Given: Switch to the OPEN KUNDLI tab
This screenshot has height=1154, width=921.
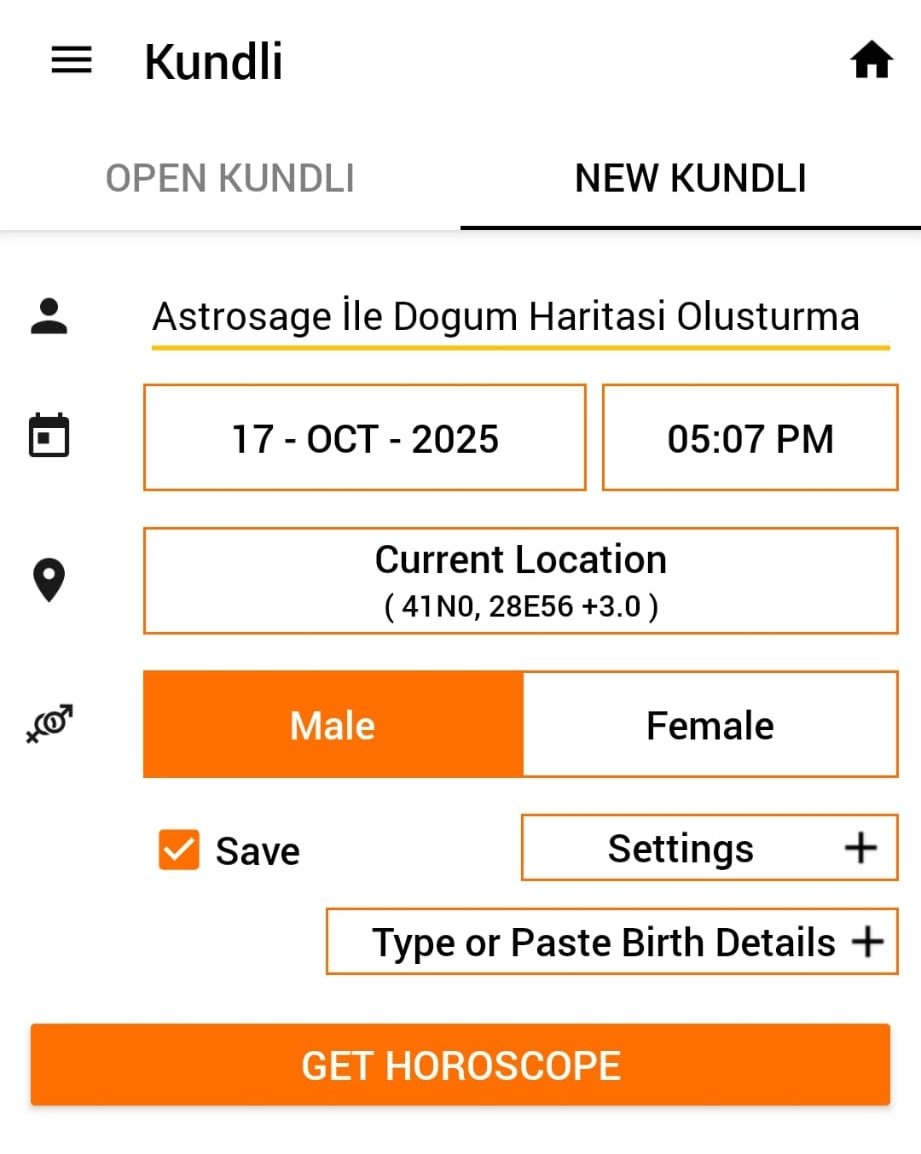Looking at the screenshot, I should [228, 178].
